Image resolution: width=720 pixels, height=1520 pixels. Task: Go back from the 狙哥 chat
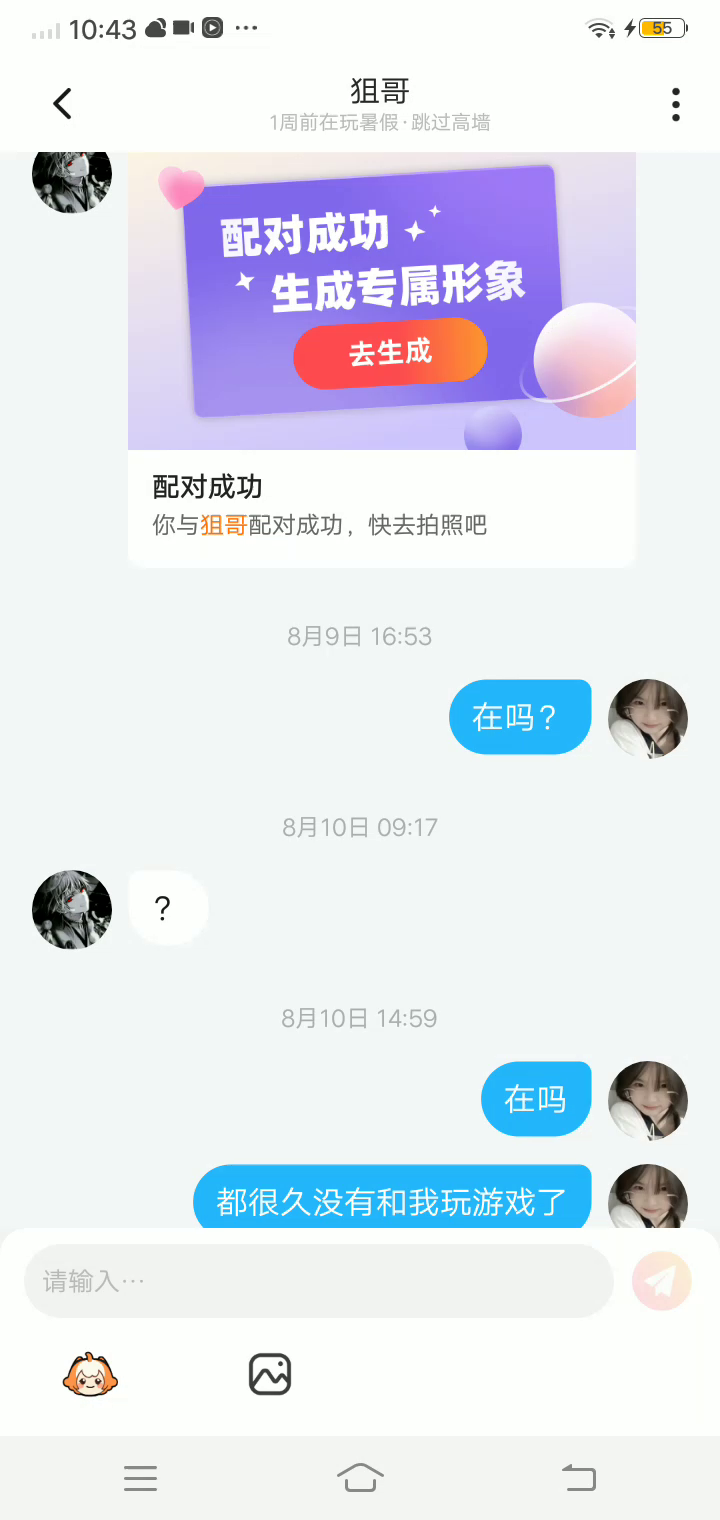click(63, 104)
